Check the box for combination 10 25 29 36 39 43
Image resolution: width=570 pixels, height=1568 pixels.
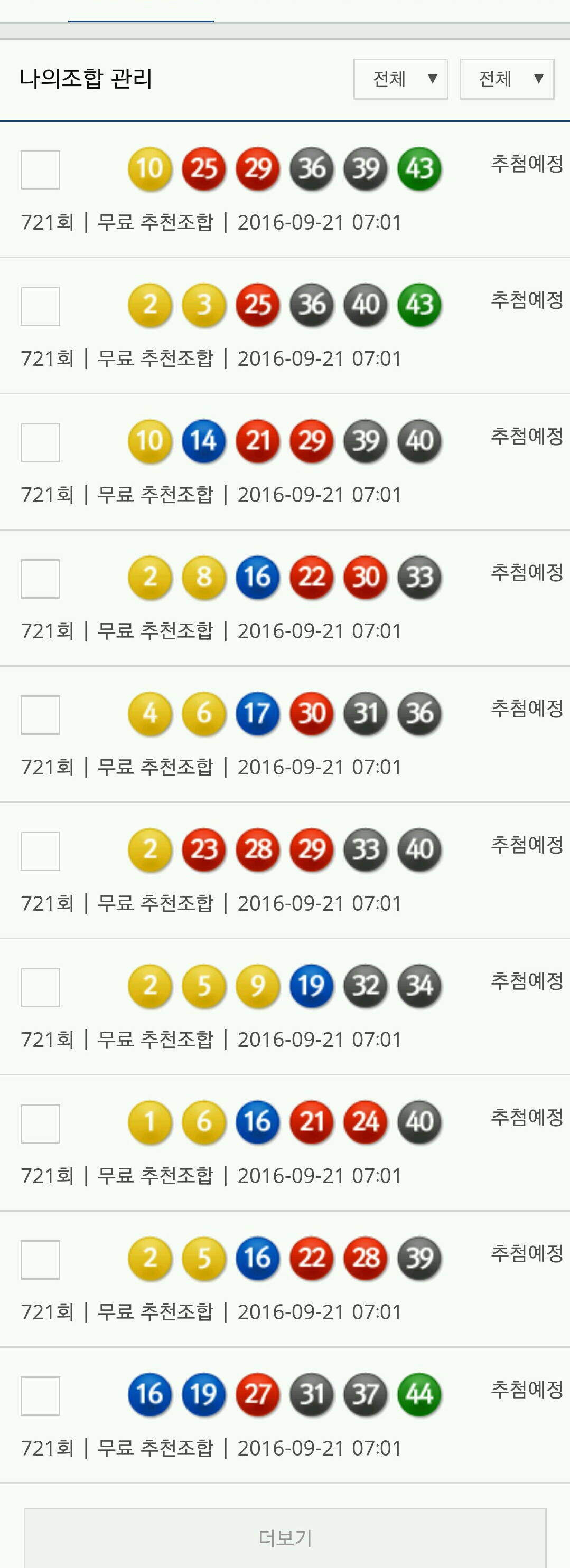point(40,171)
